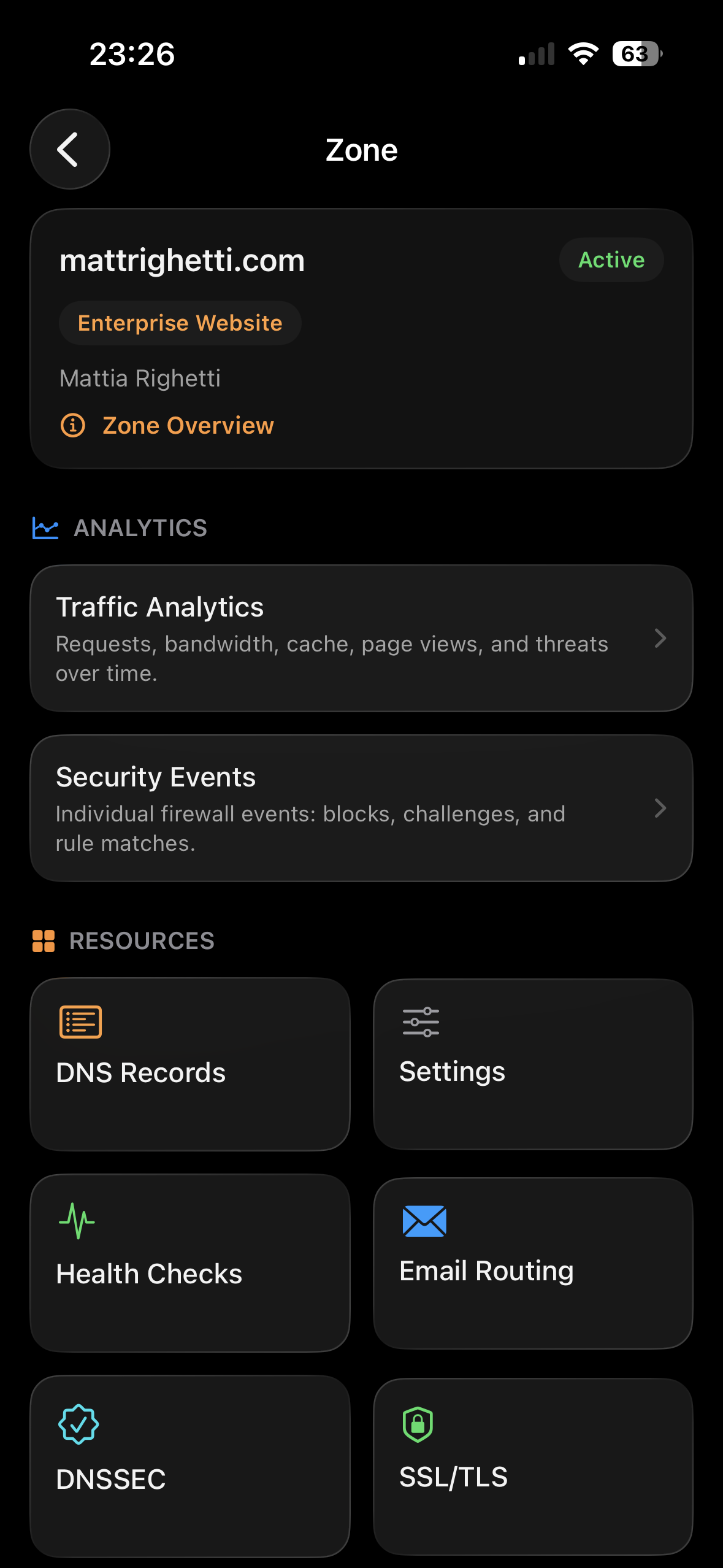
Task: Tap the back chevron at top left
Action: tap(69, 149)
